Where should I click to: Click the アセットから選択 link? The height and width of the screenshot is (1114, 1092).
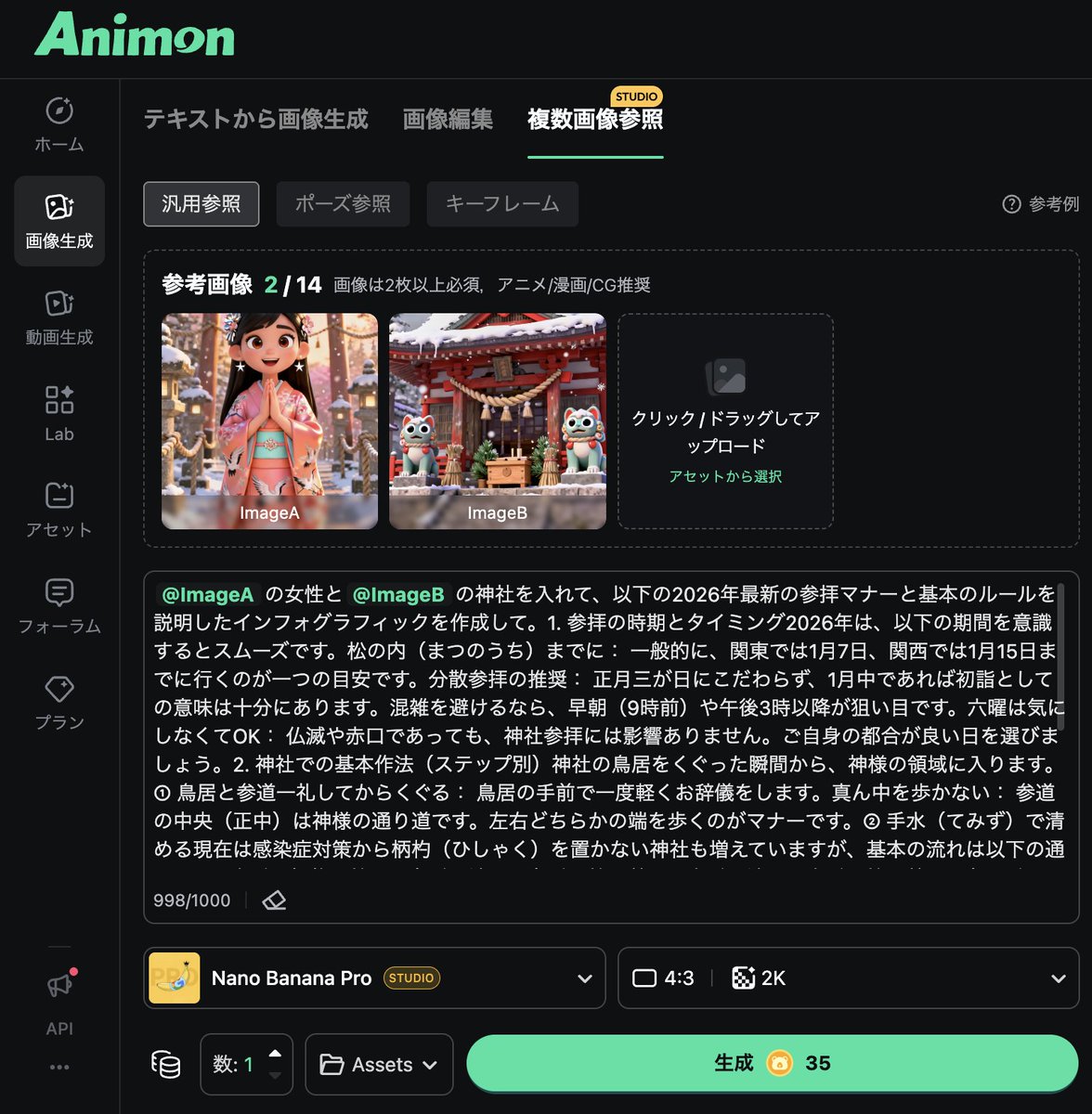pyautogui.click(x=725, y=476)
